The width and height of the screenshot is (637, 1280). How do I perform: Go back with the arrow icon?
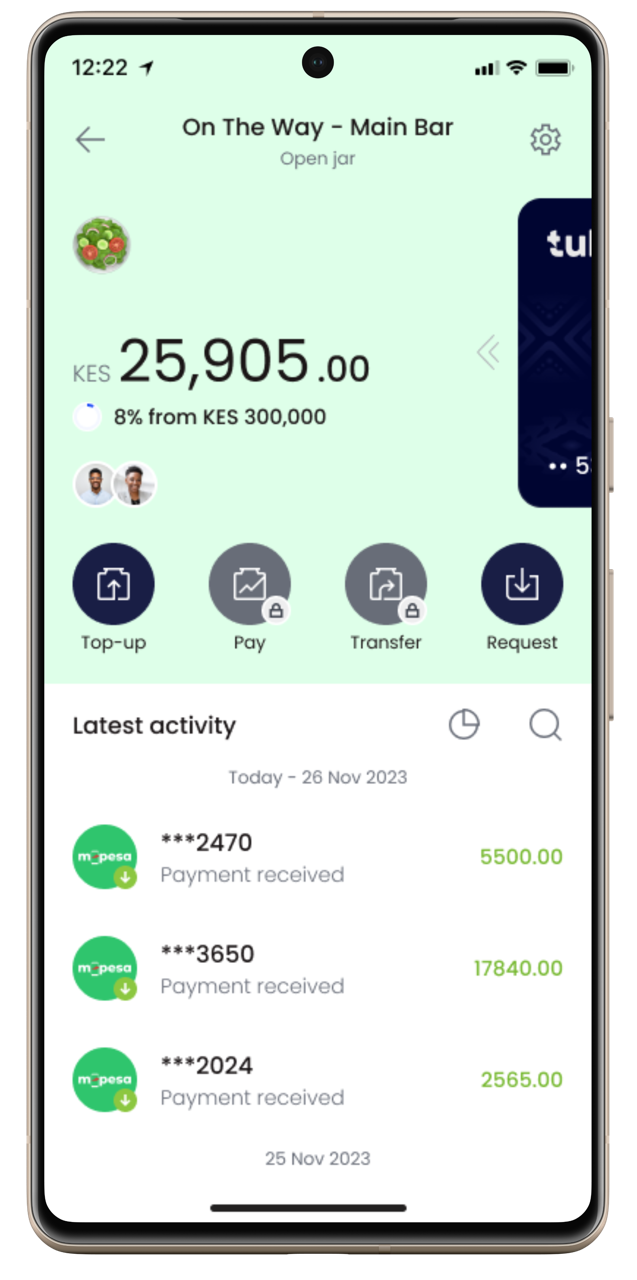point(90,139)
